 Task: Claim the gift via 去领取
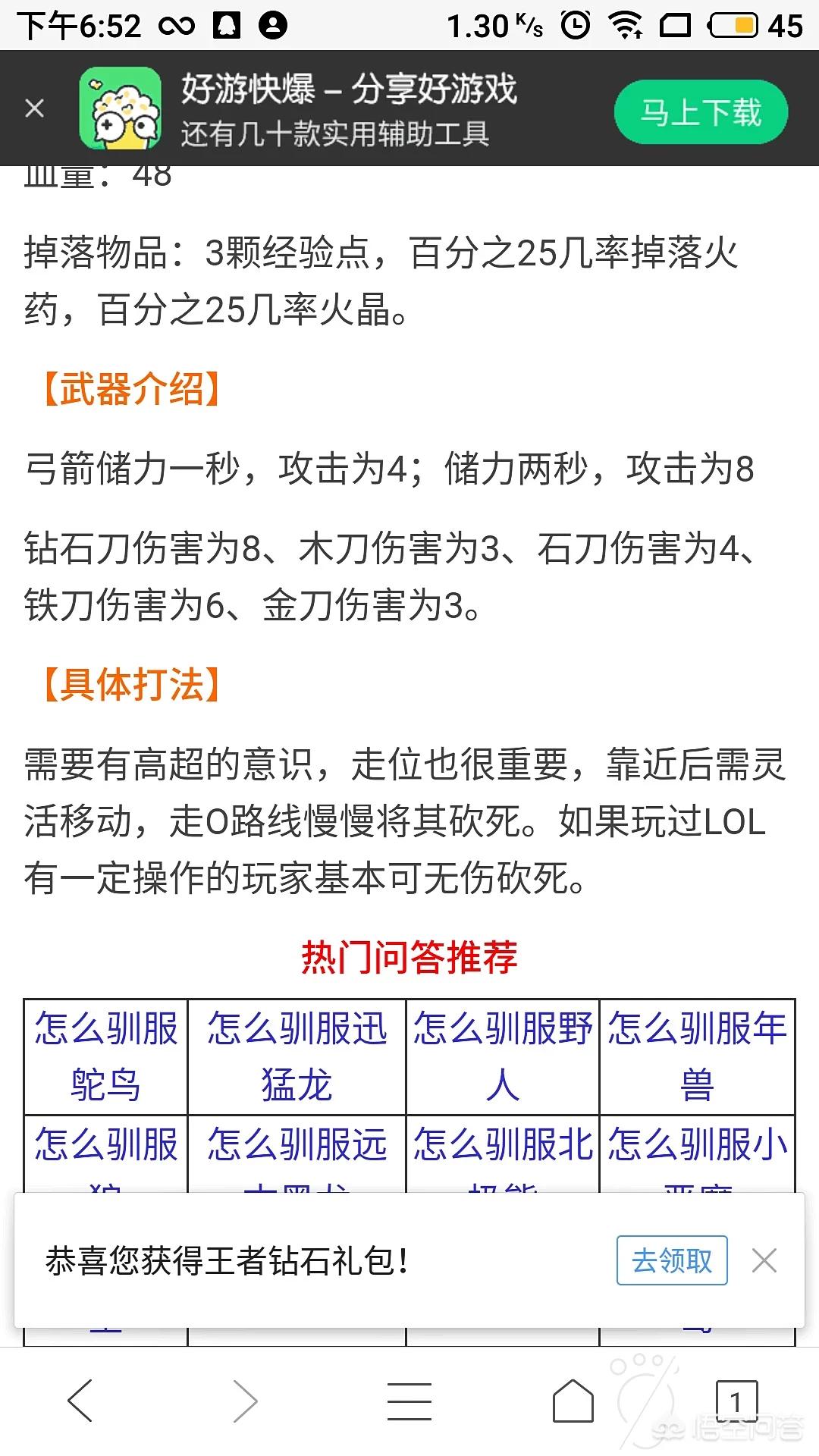672,1260
